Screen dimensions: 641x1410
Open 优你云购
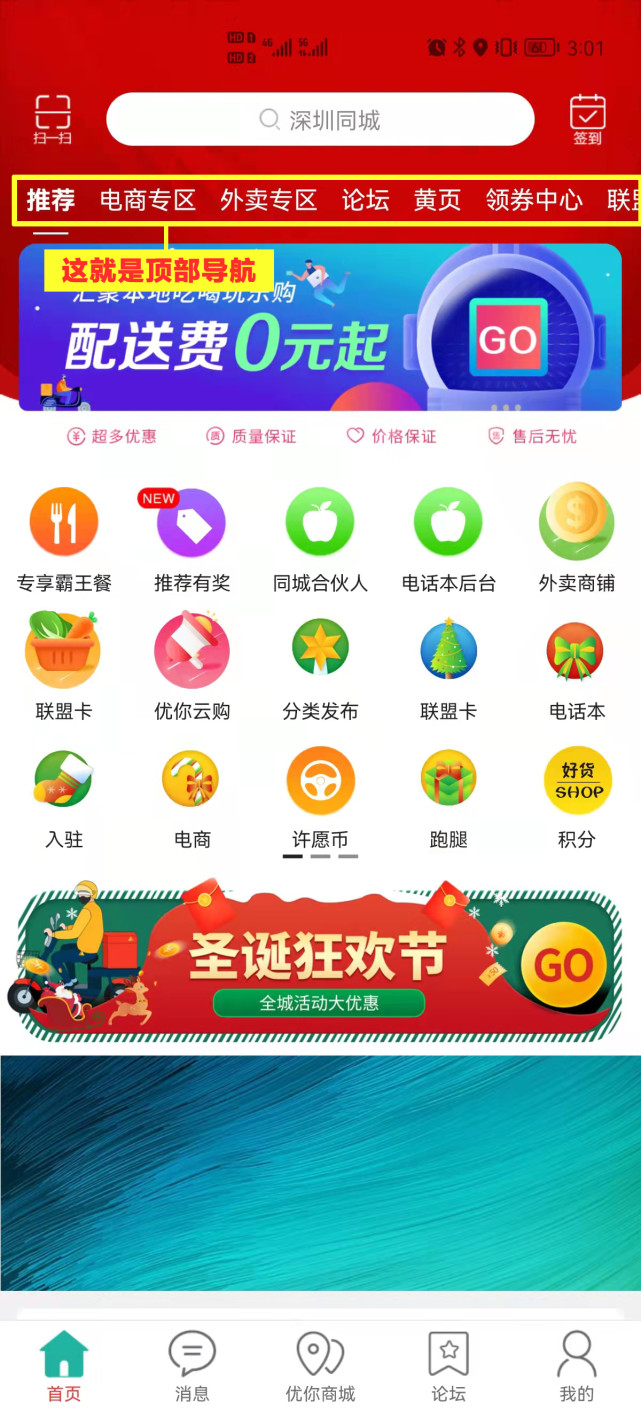192,665
